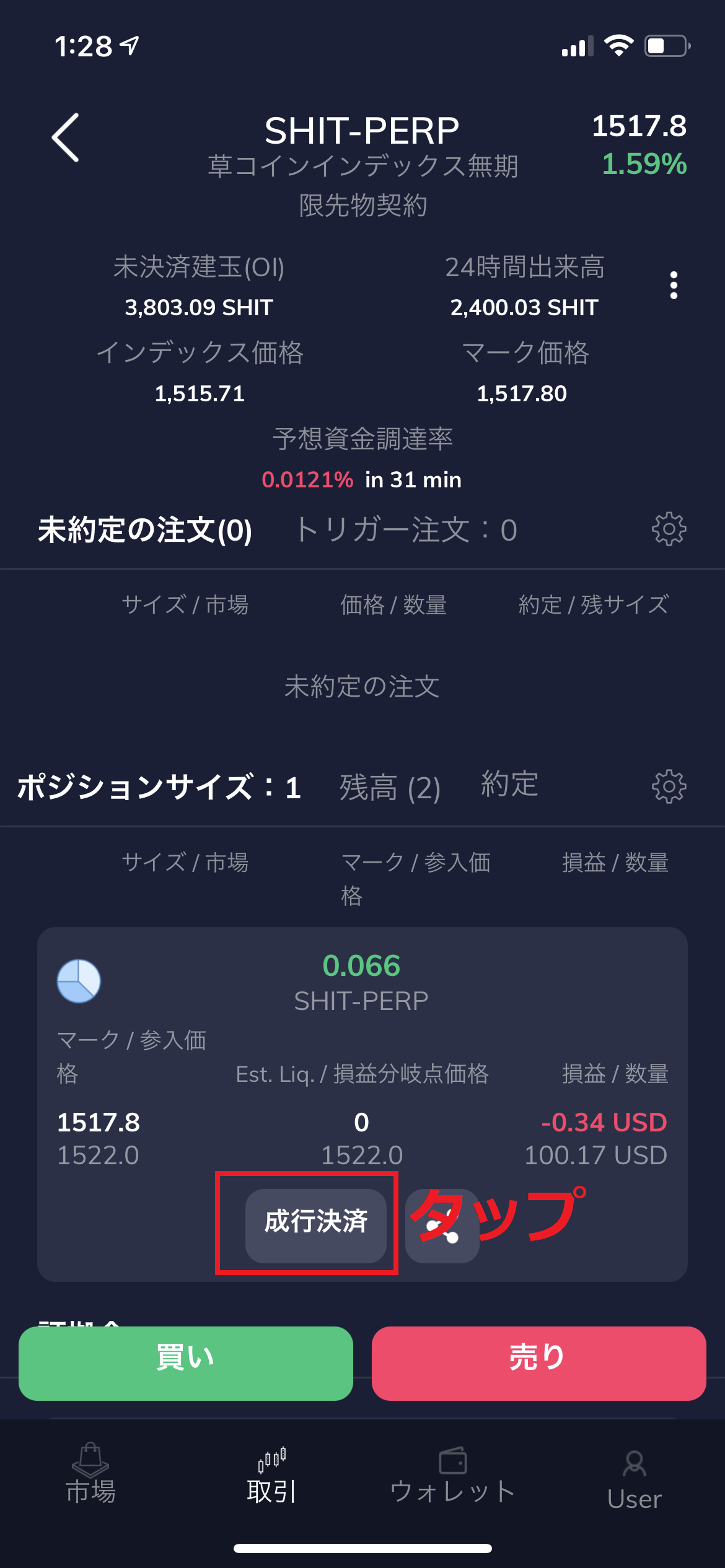Open settings gear for open orders

[x=669, y=529]
